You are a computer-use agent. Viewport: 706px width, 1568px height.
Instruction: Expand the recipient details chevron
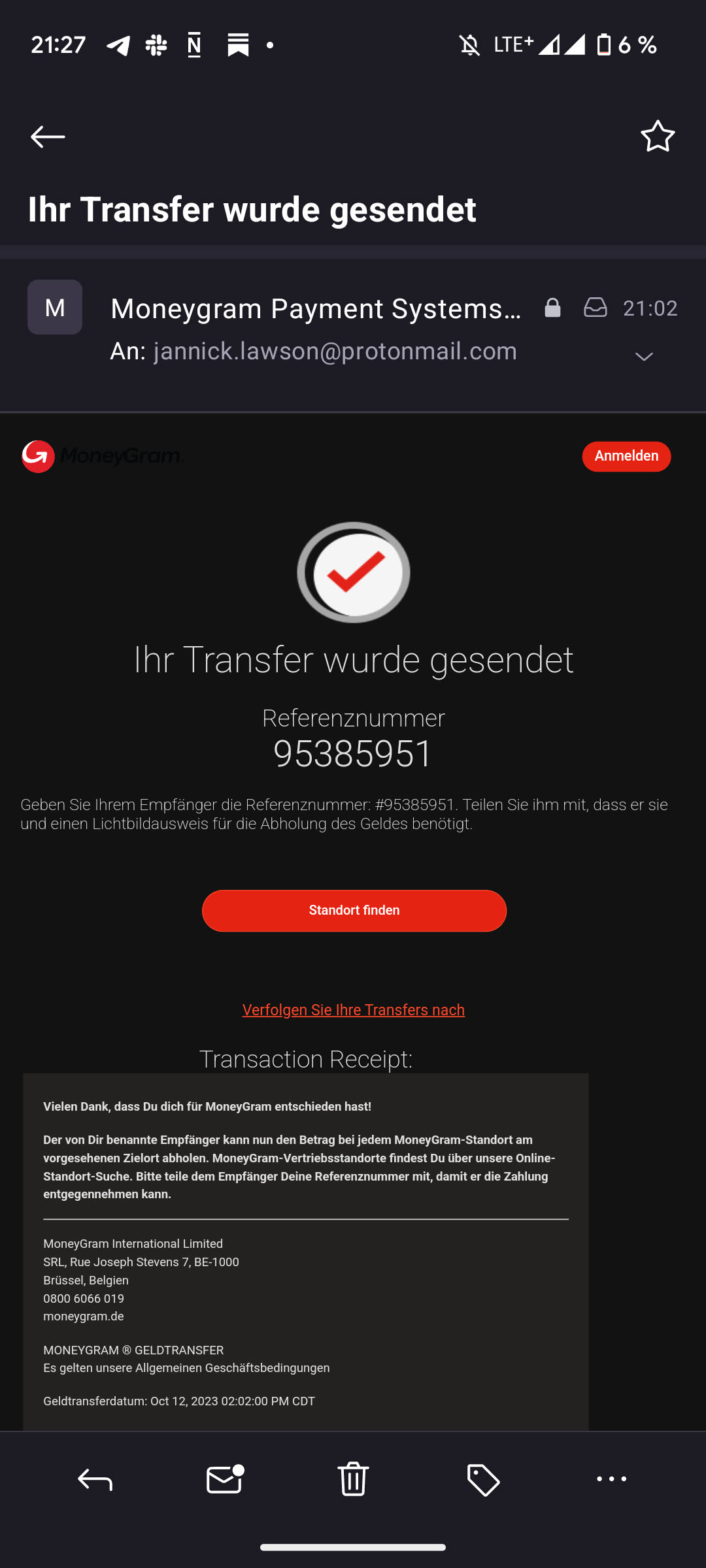click(x=644, y=357)
